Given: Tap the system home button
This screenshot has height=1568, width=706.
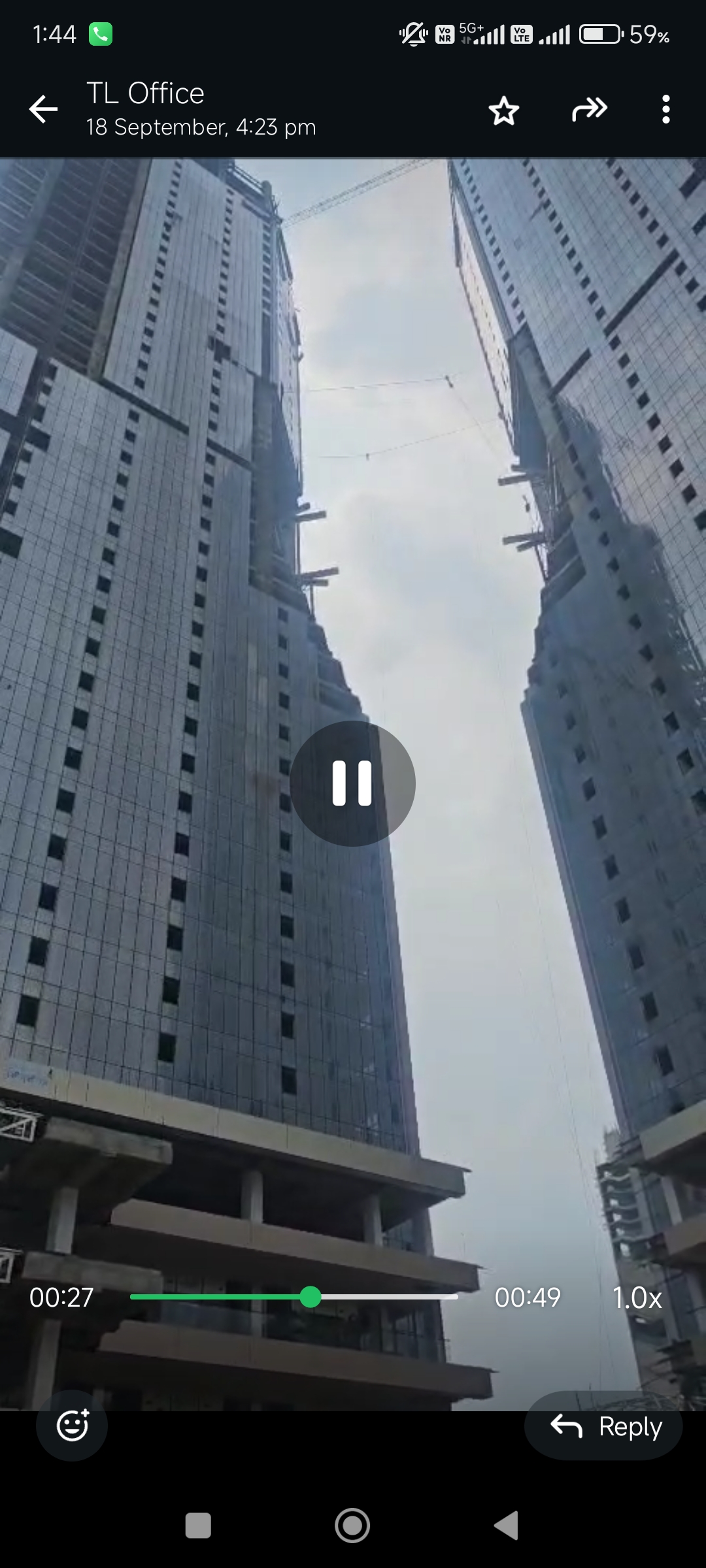Looking at the screenshot, I should click(x=352, y=1526).
